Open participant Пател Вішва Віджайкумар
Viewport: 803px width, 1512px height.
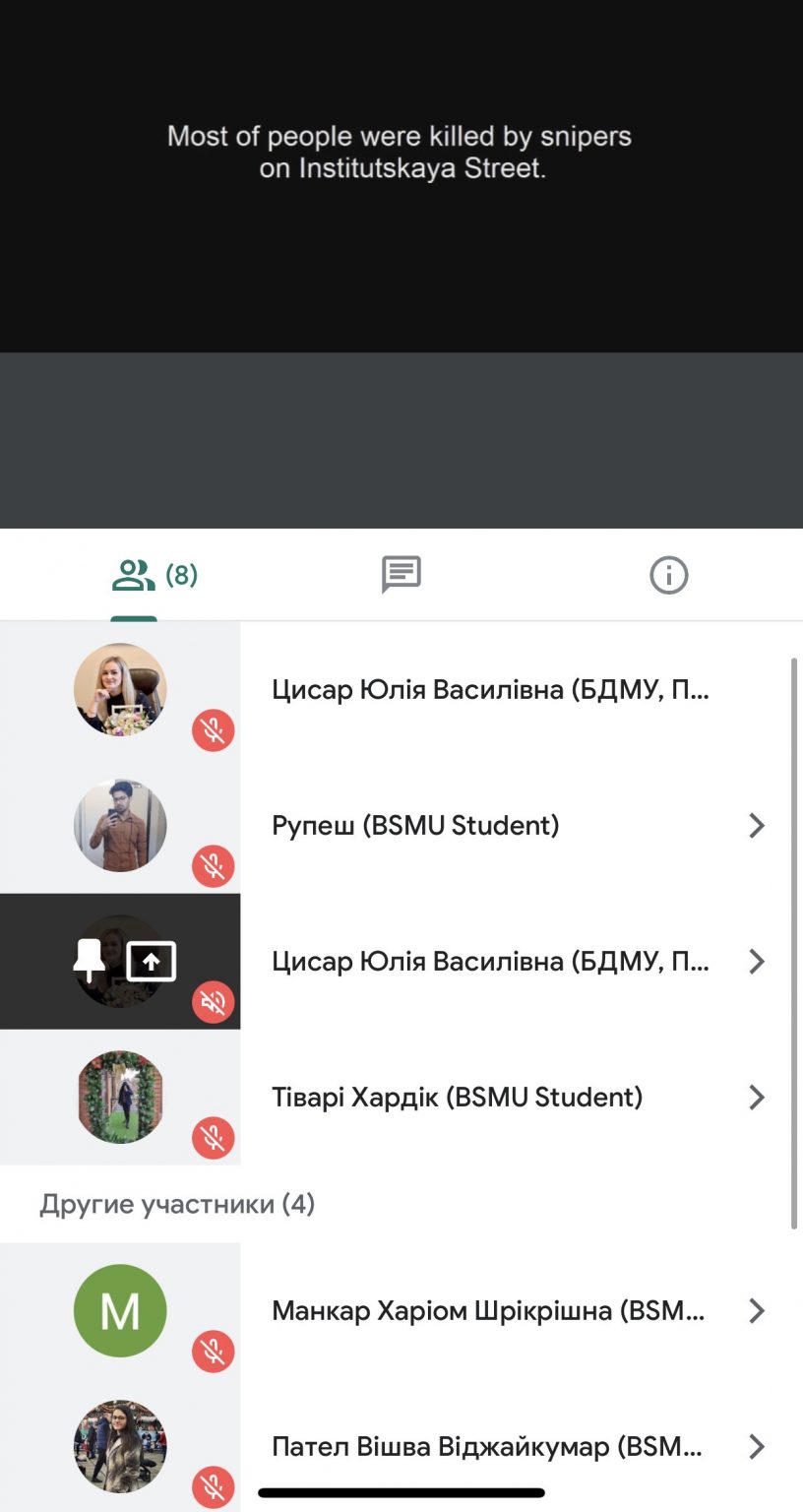(x=401, y=1446)
